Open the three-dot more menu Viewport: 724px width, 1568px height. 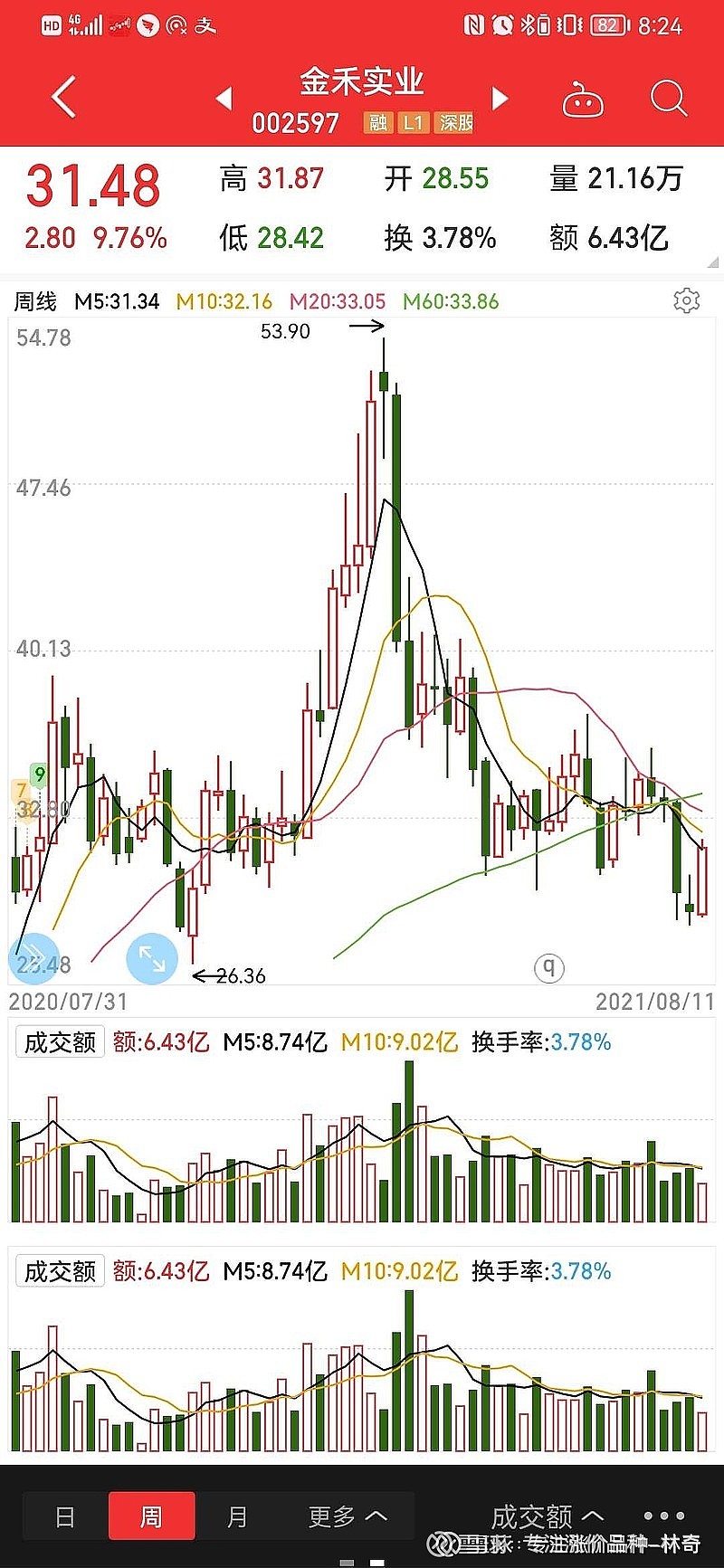pos(664,1516)
